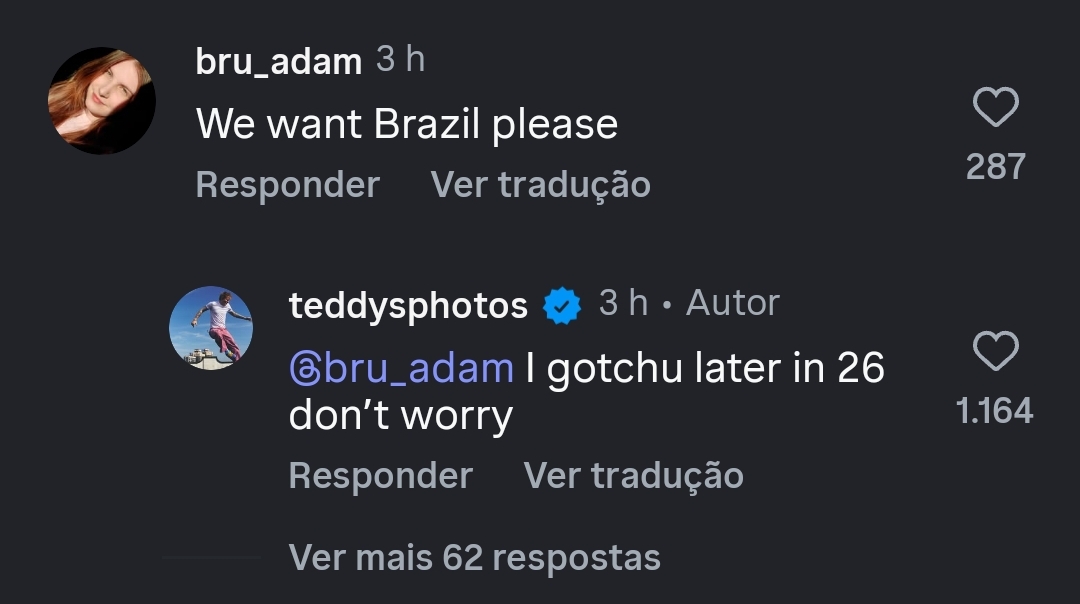The width and height of the screenshot is (1080, 604).
Task: Open teddysphotos' profile picture
Action: click(211, 328)
